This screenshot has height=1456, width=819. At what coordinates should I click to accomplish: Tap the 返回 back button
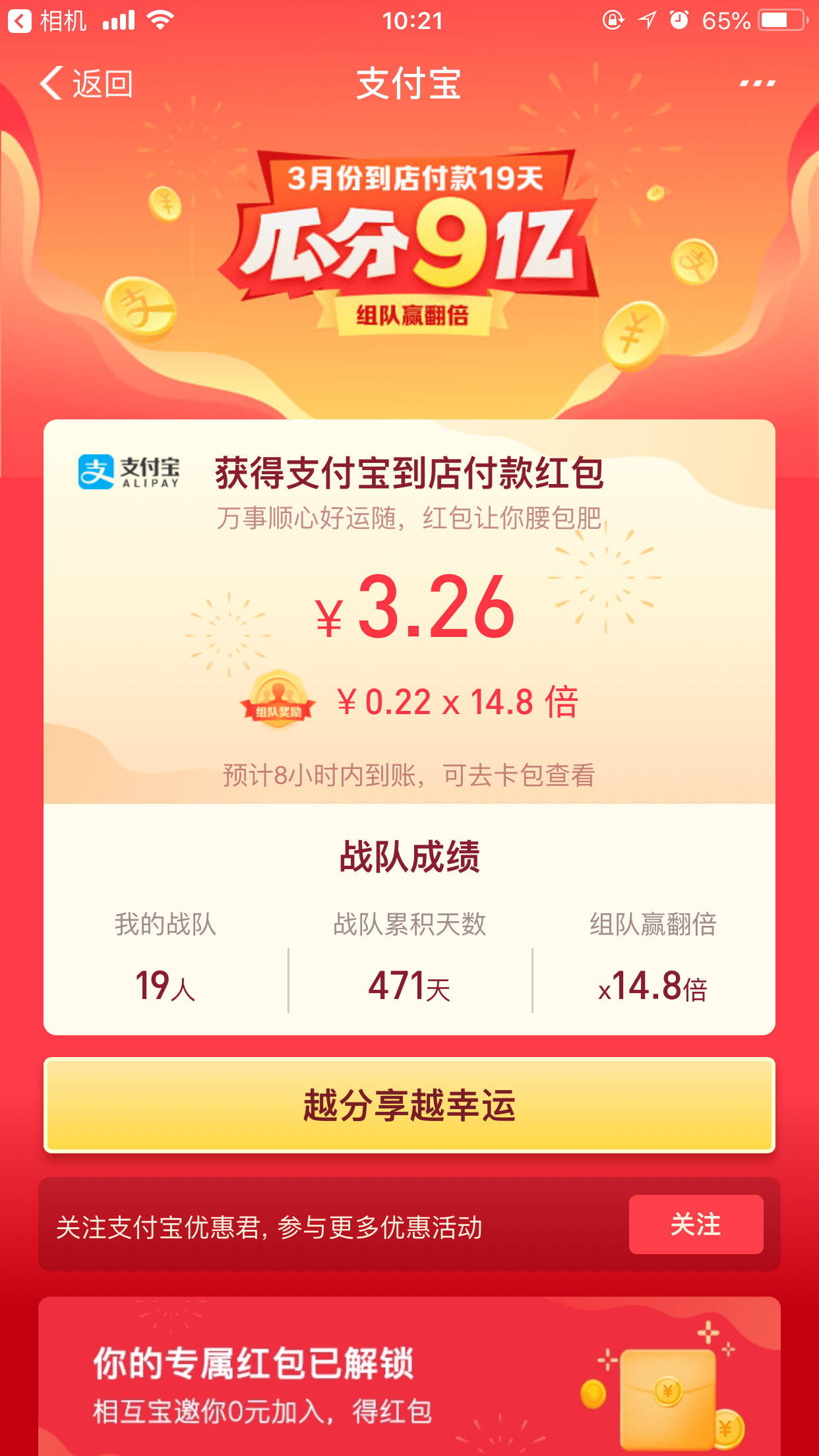coord(86,84)
